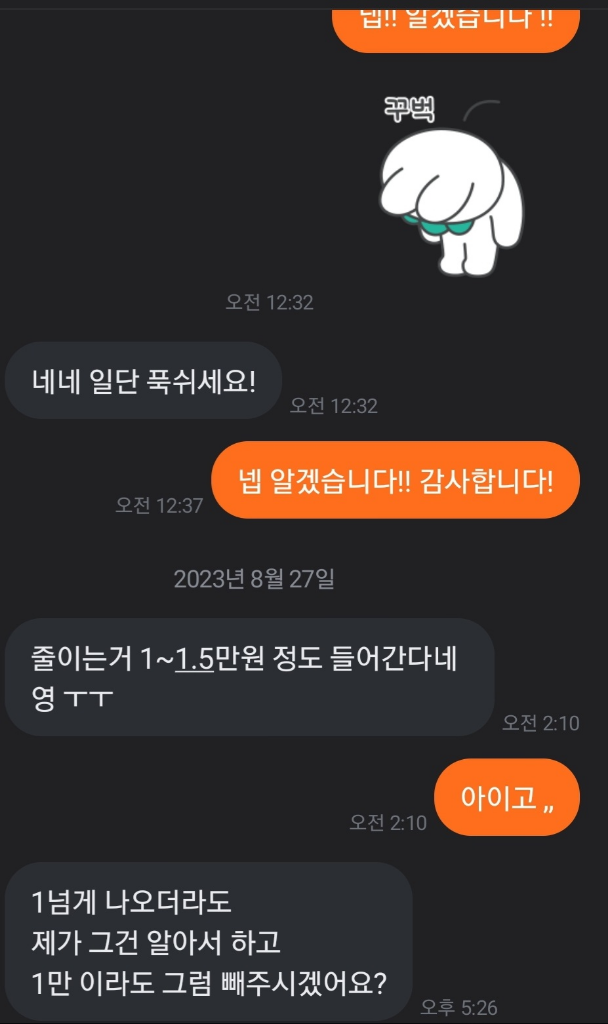The height and width of the screenshot is (1024, 608).
Task: Open the bowing rabbit 꾸벅 sticker
Action: click(451, 185)
